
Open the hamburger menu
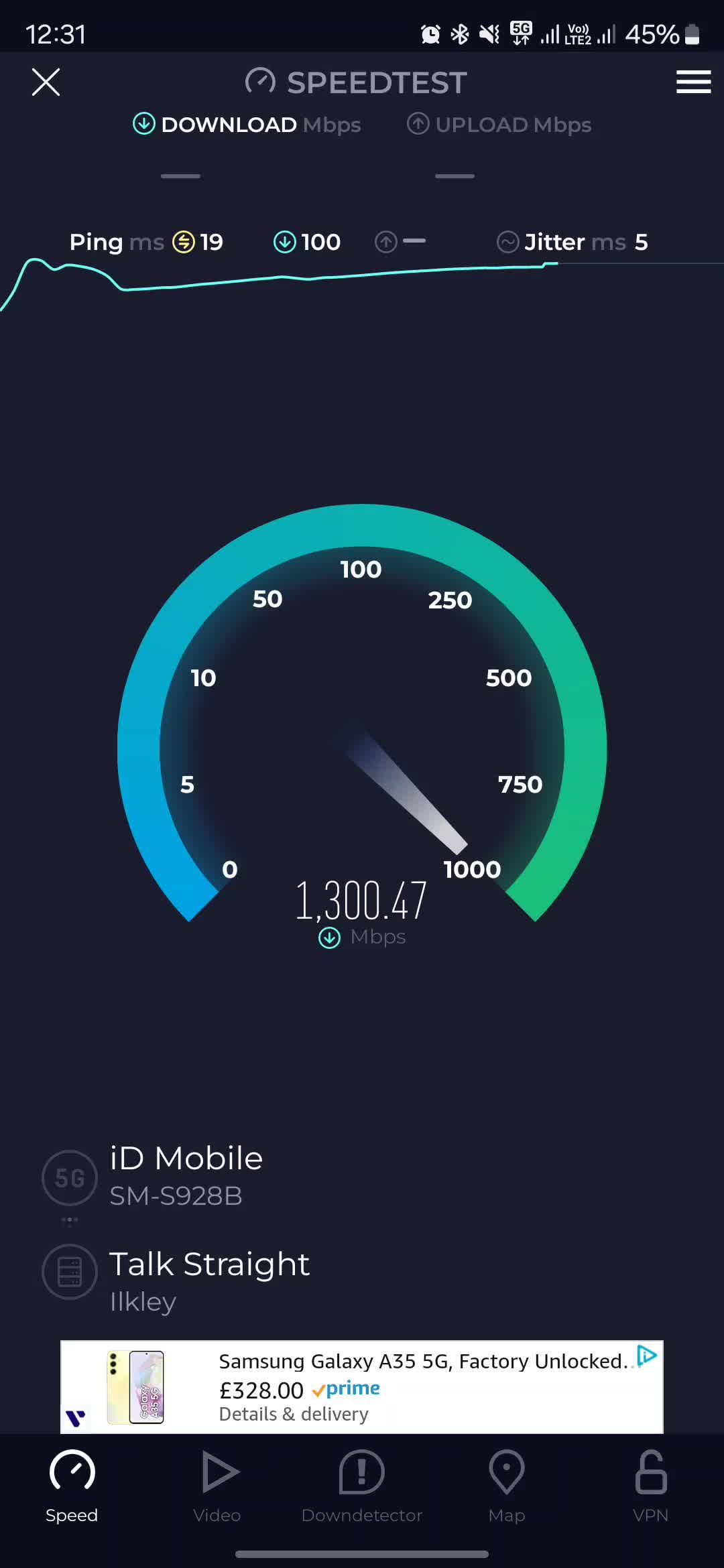tap(693, 82)
